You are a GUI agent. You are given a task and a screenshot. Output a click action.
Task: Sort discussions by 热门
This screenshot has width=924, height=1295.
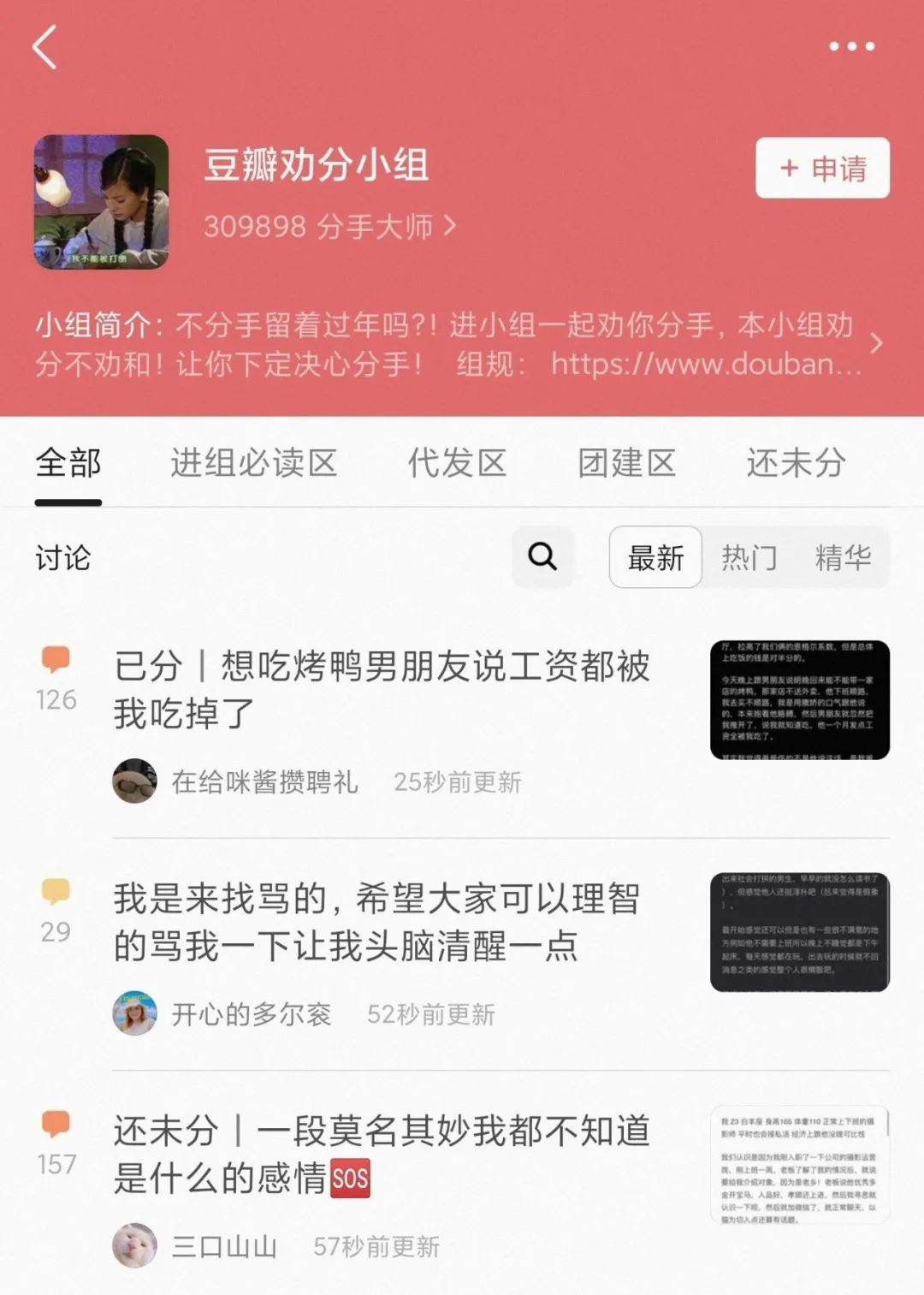pyautogui.click(x=749, y=558)
